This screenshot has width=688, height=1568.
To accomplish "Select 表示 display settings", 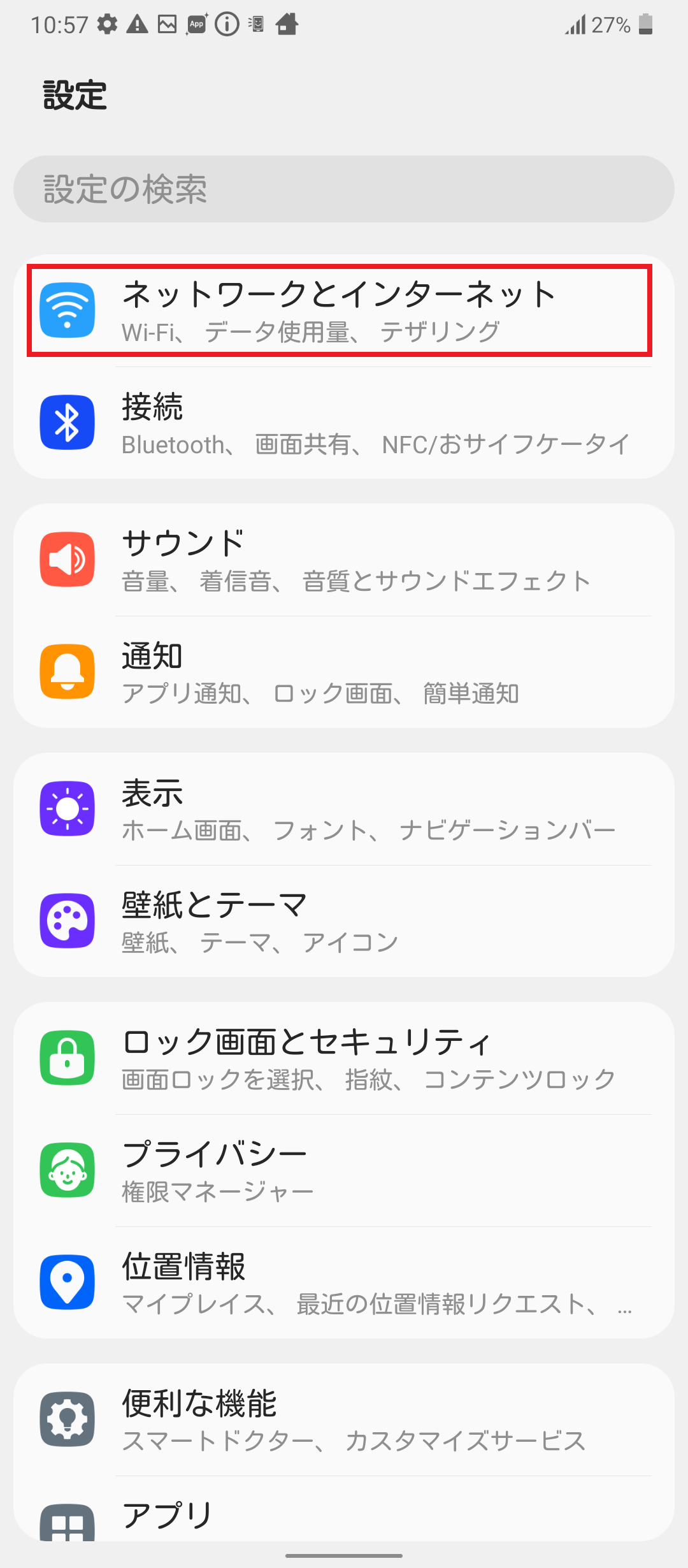I will tap(344, 809).
